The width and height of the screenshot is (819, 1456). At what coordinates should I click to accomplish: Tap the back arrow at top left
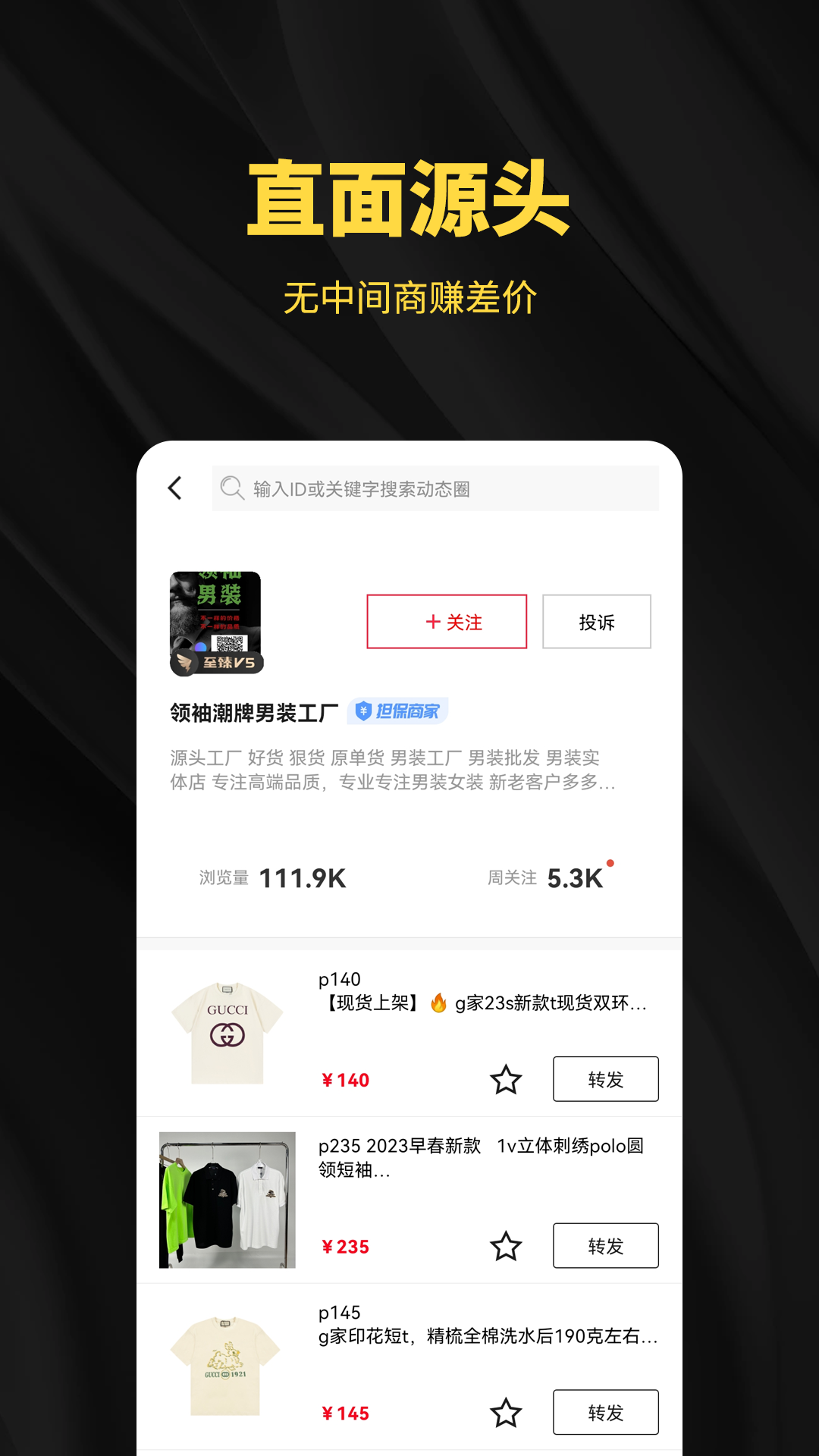(x=175, y=488)
